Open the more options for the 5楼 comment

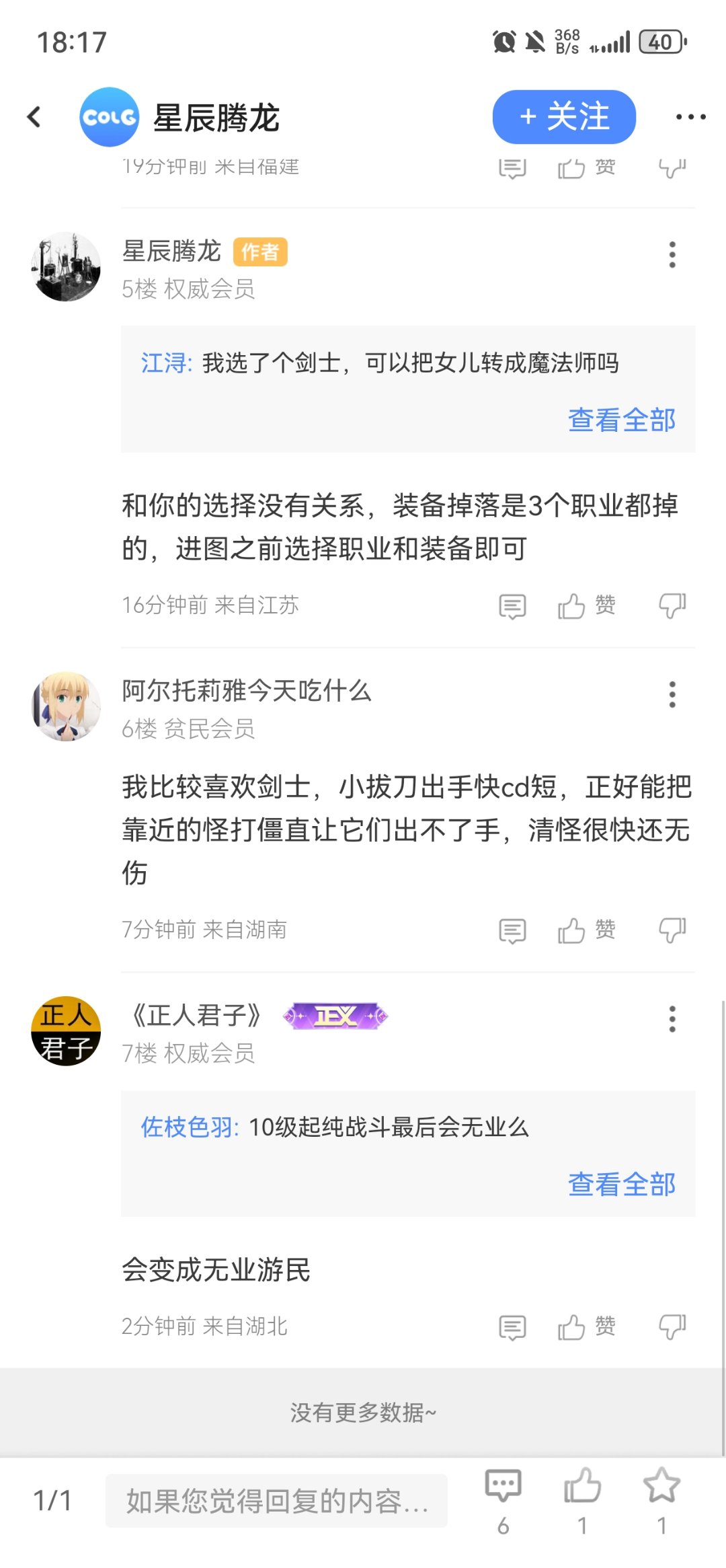coord(672,255)
